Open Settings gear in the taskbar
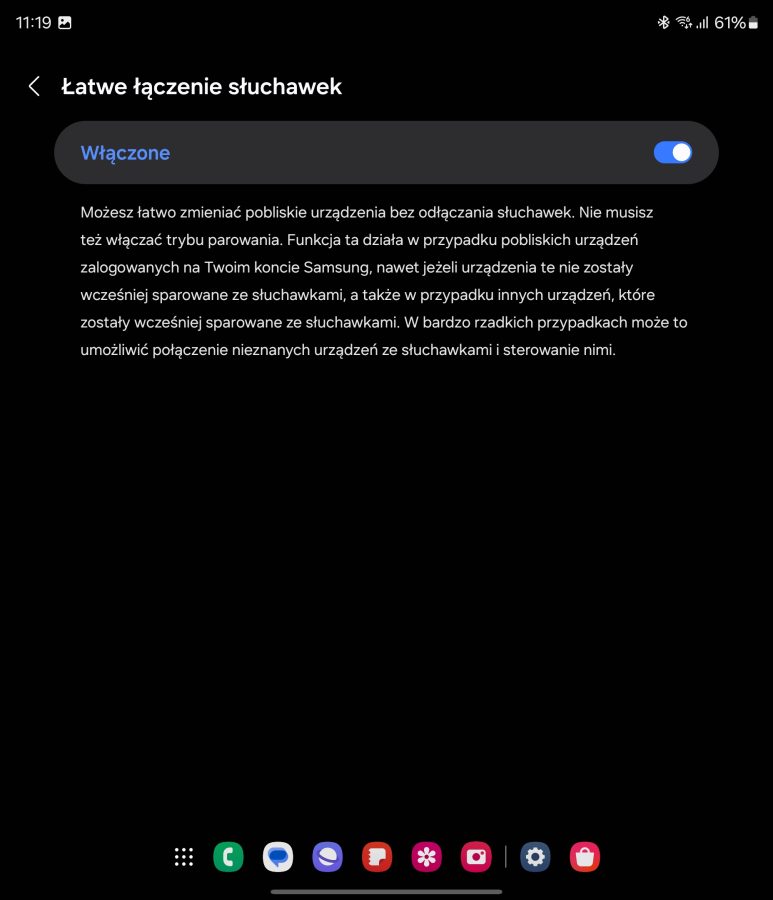Viewport: 773px width, 900px height. click(535, 857)
